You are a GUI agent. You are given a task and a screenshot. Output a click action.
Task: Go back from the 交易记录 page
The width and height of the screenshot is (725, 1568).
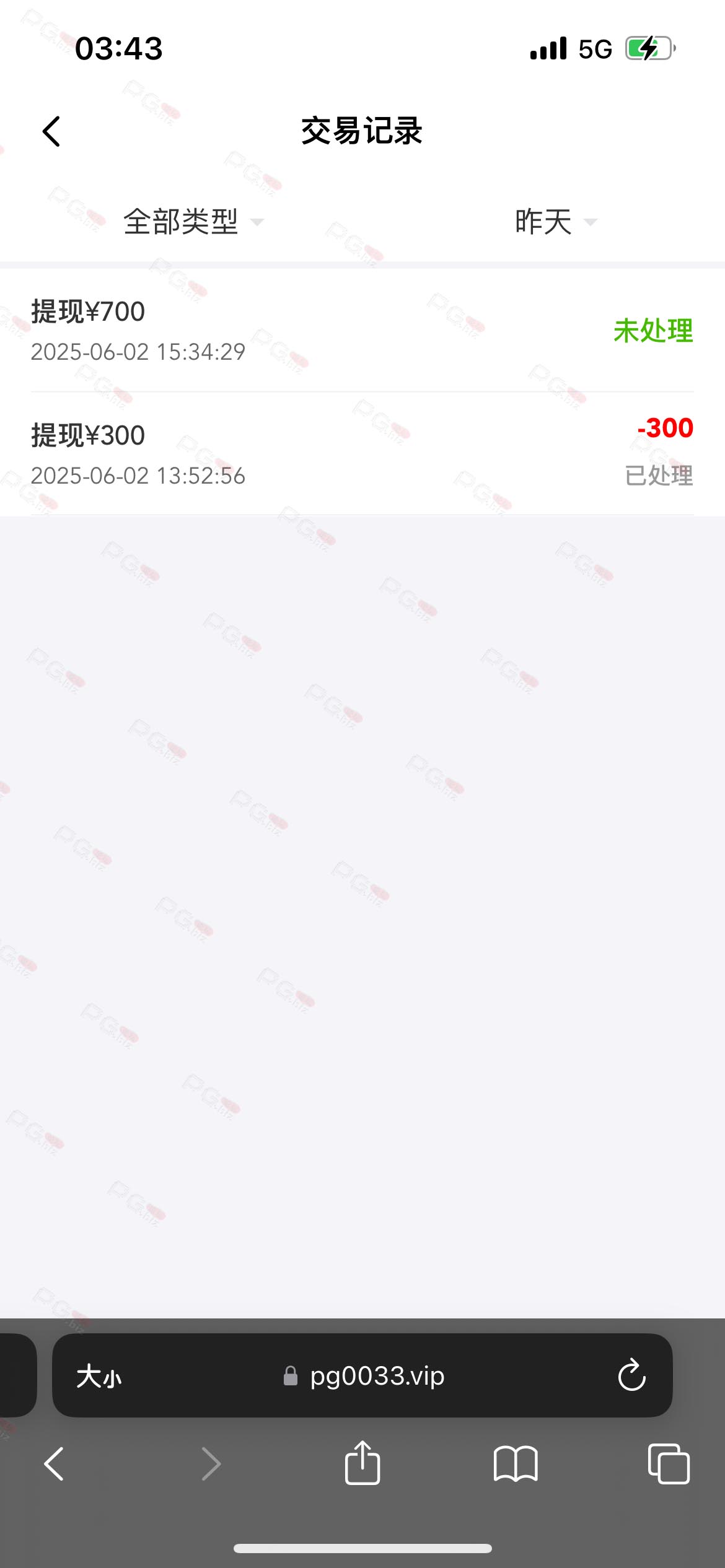click(x=51, y=131)
